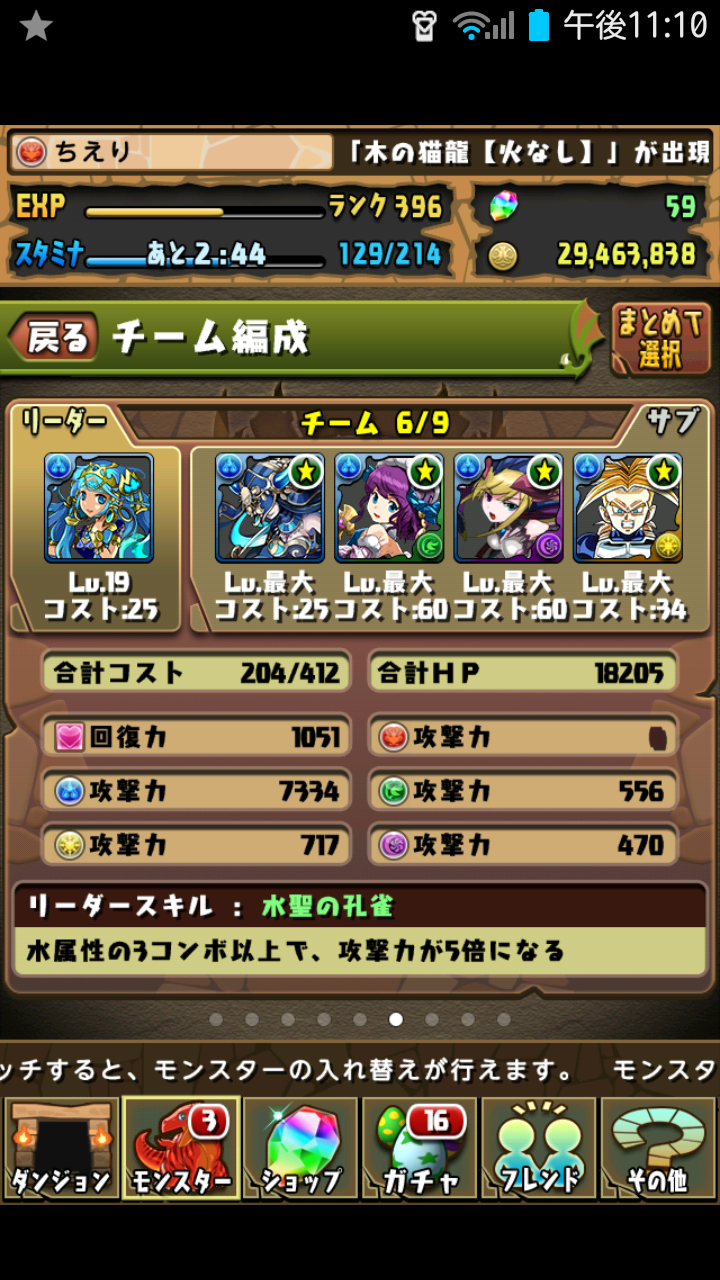This screenshot has height=1280, width=720.
Task: Go to the ガチャ tab
Action: tap(419, 1148)
